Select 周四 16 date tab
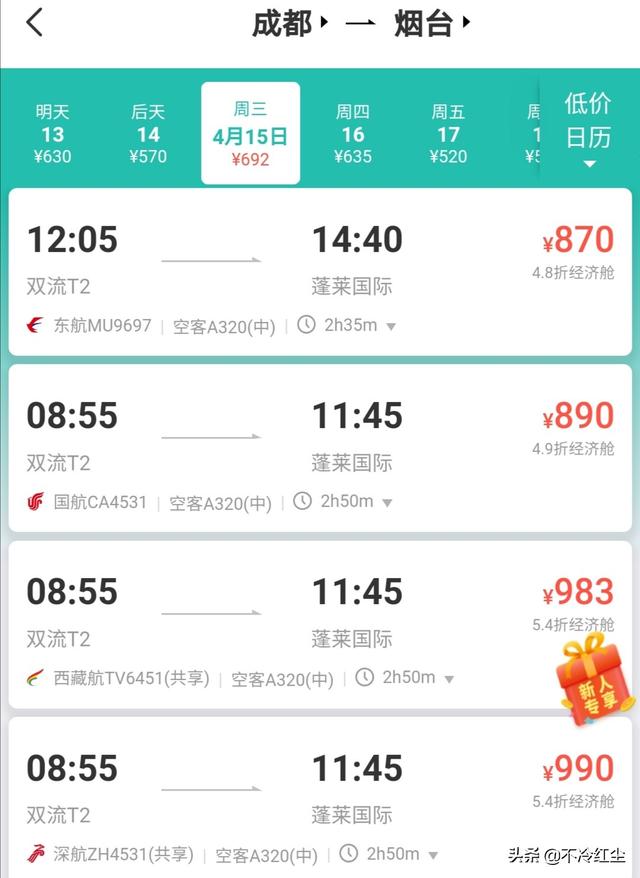This screenshot has width=640, height=878. 352,134
